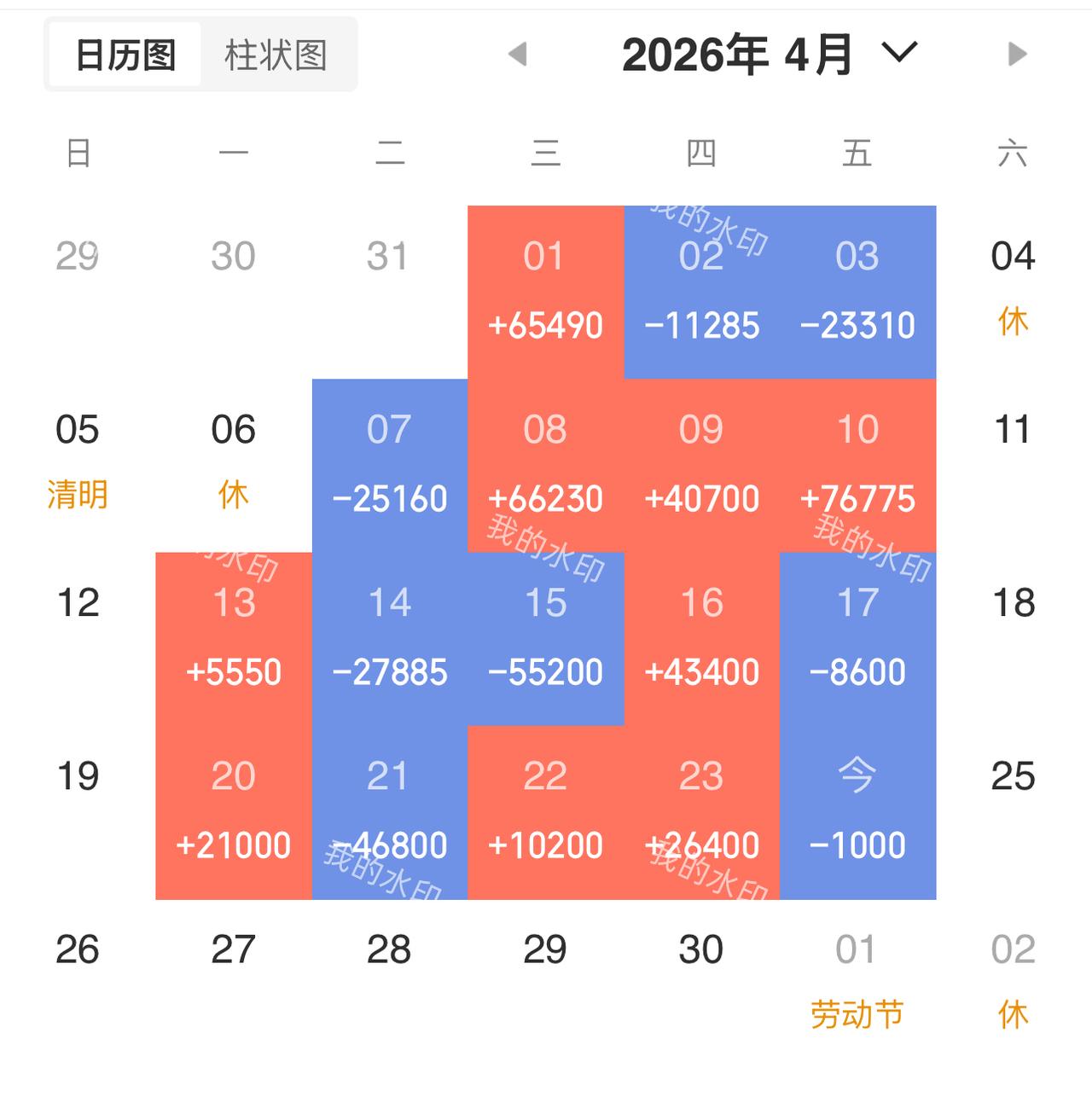Screen dimensions: 1092x1097
Task: Open April 21 showing −46800
Action: point(389,810)
